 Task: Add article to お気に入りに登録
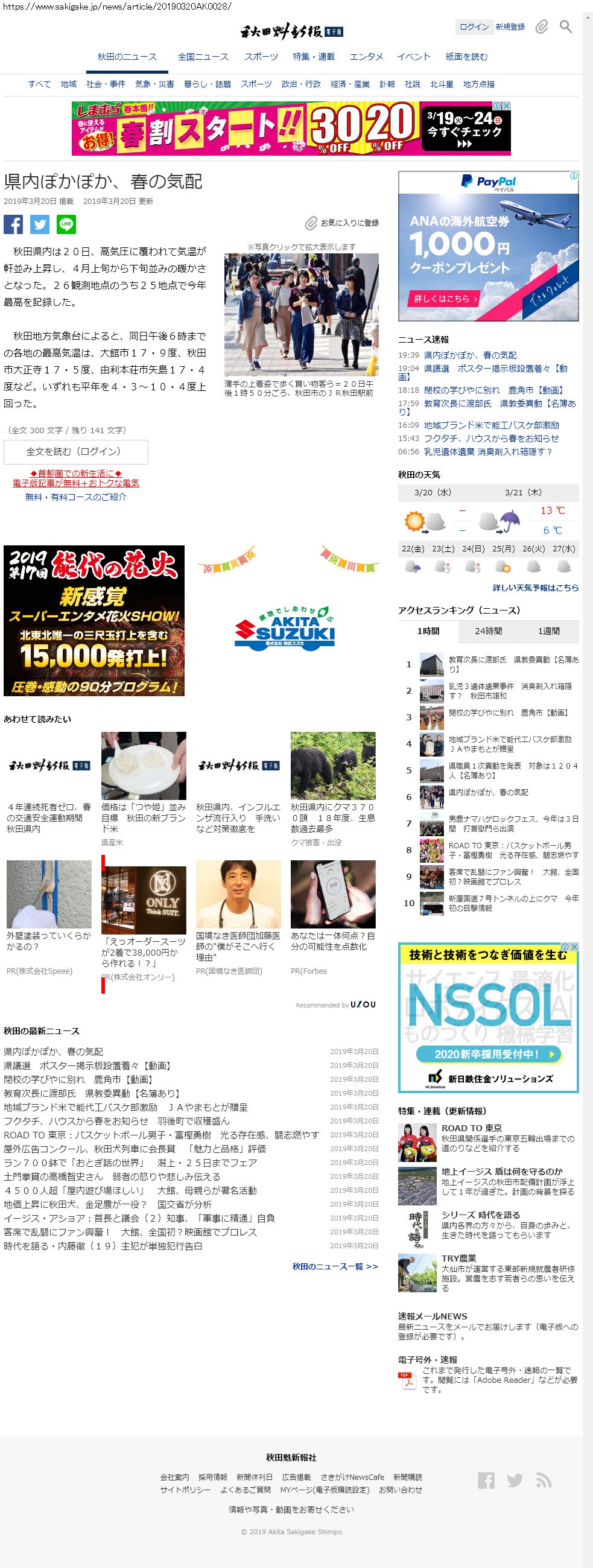(342, 223)
